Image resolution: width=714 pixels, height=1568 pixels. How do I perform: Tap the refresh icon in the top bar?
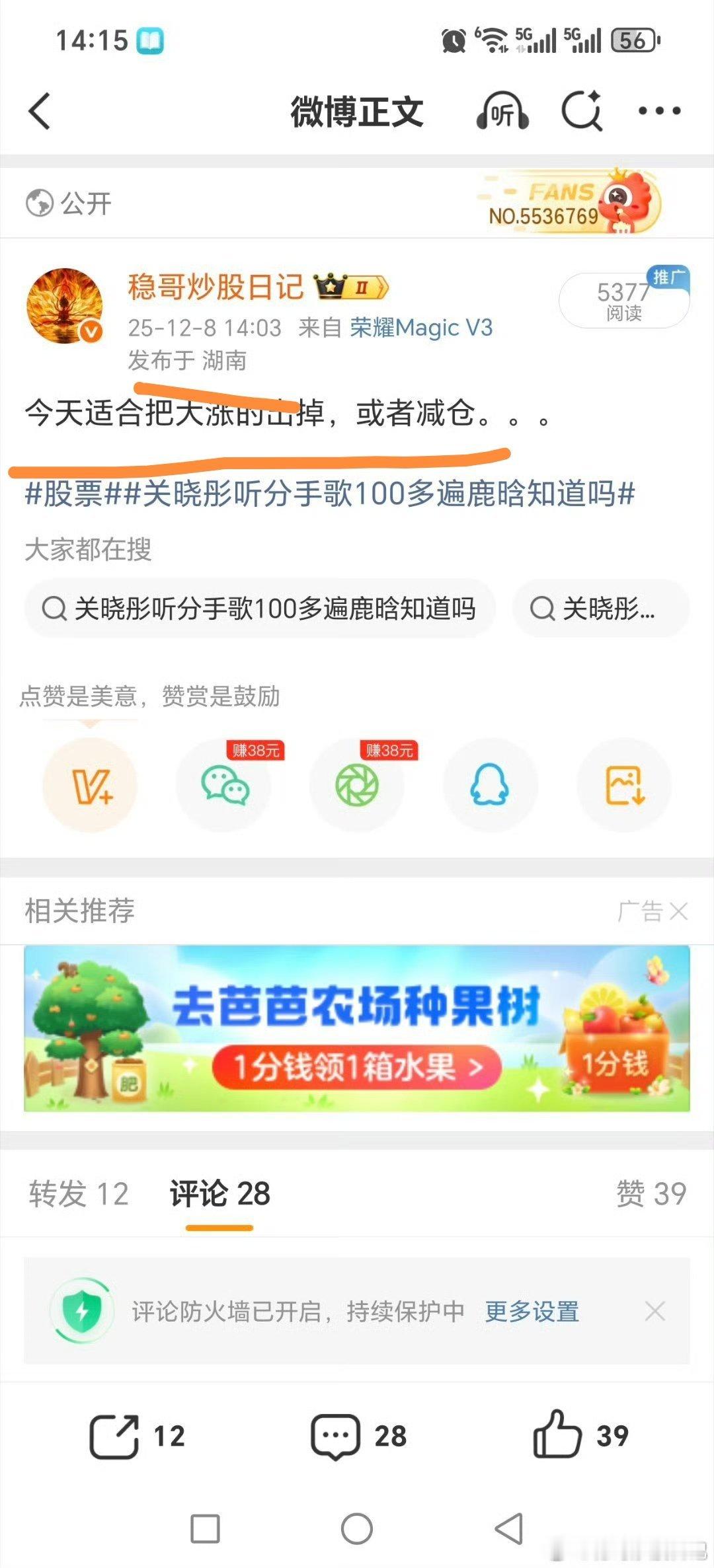pyautogui.click(x=580, y=111)
